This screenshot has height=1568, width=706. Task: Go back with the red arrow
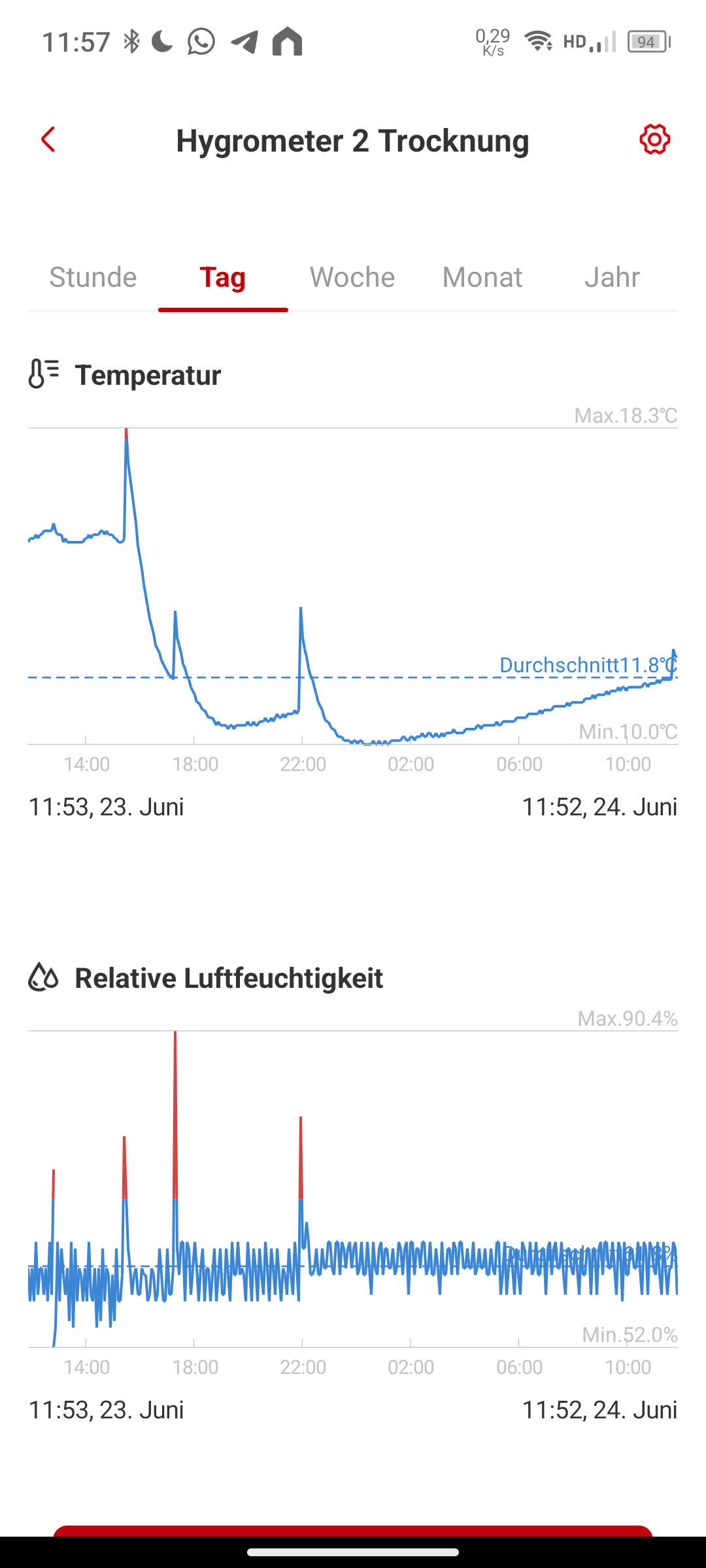pyautogui.click(x=48, y=140)
